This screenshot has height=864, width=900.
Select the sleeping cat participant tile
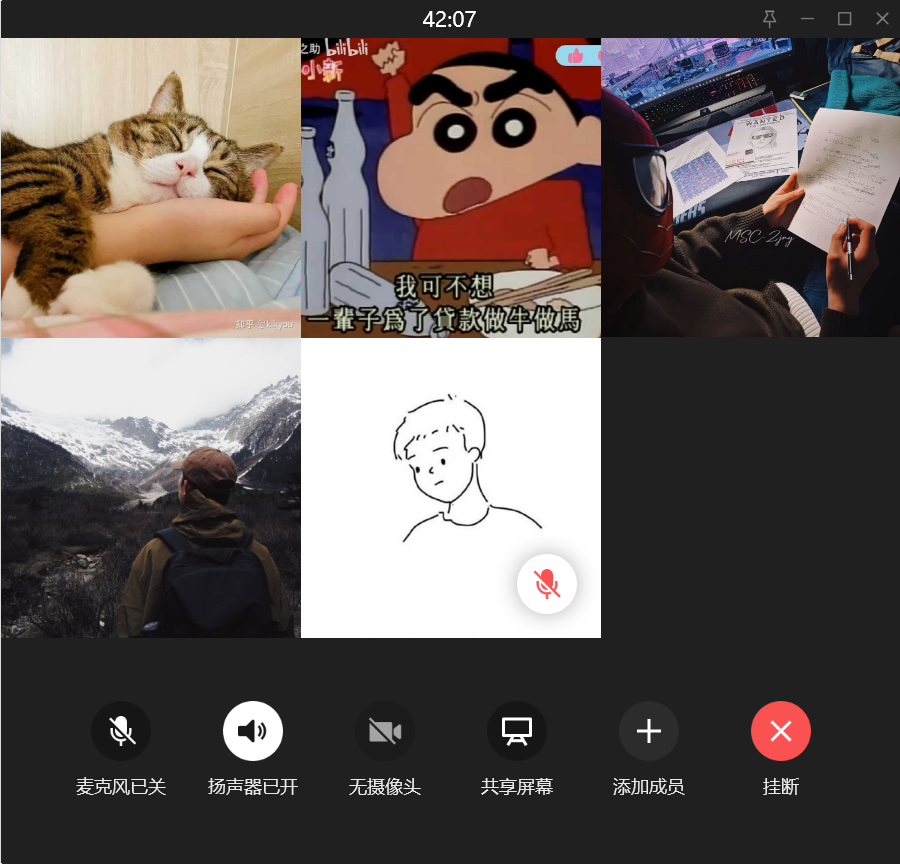[x=150, y=188]
